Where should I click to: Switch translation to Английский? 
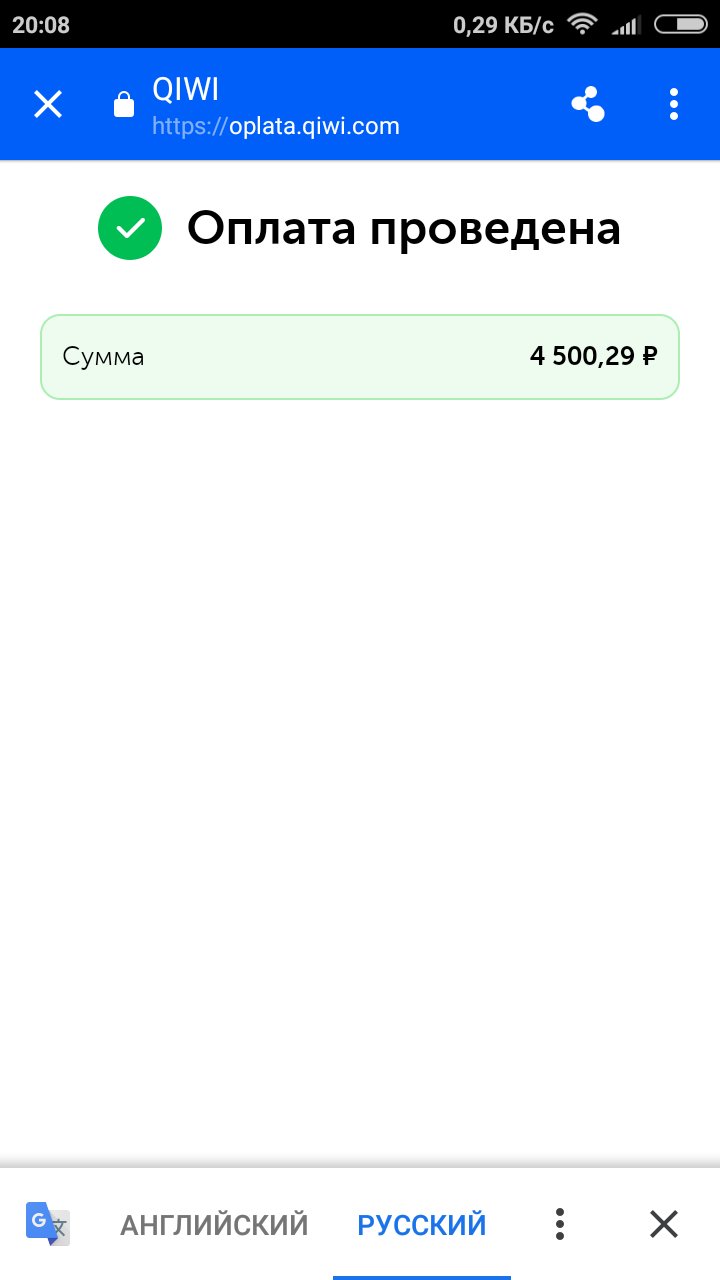coord(214,1224)
